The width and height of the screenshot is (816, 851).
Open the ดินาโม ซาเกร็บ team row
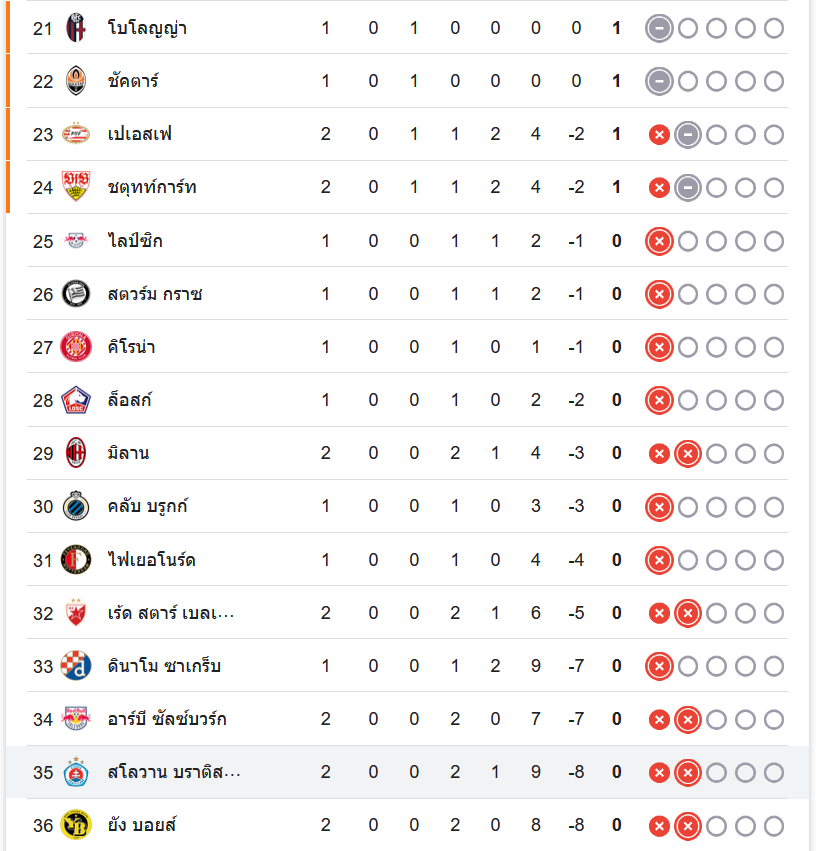164,666
